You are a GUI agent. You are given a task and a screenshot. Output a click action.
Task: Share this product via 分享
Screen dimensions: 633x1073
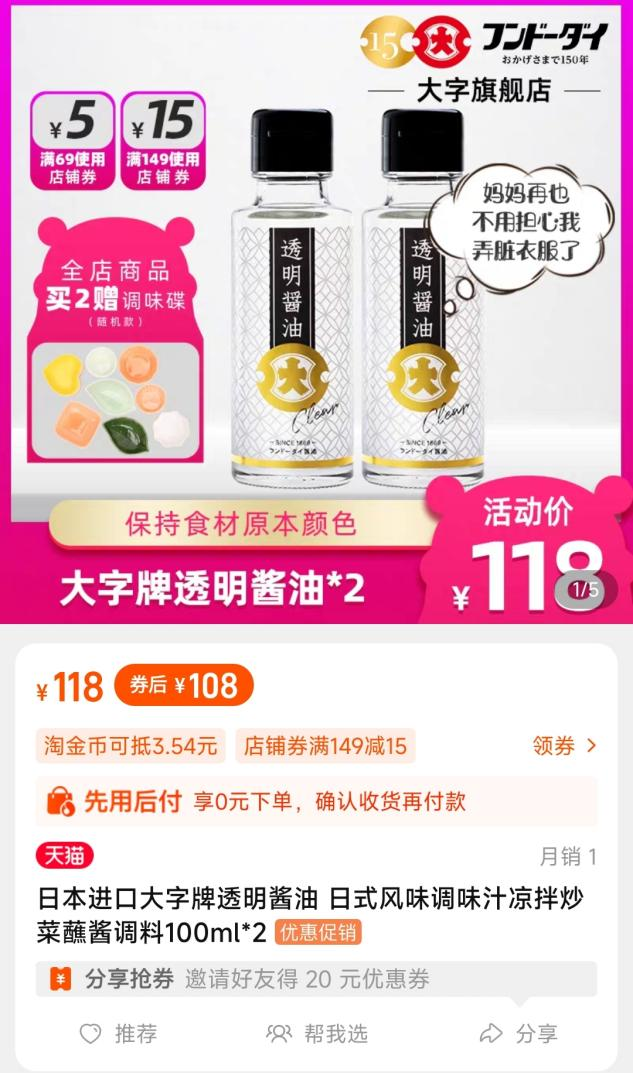click(x=518, y=1033)
